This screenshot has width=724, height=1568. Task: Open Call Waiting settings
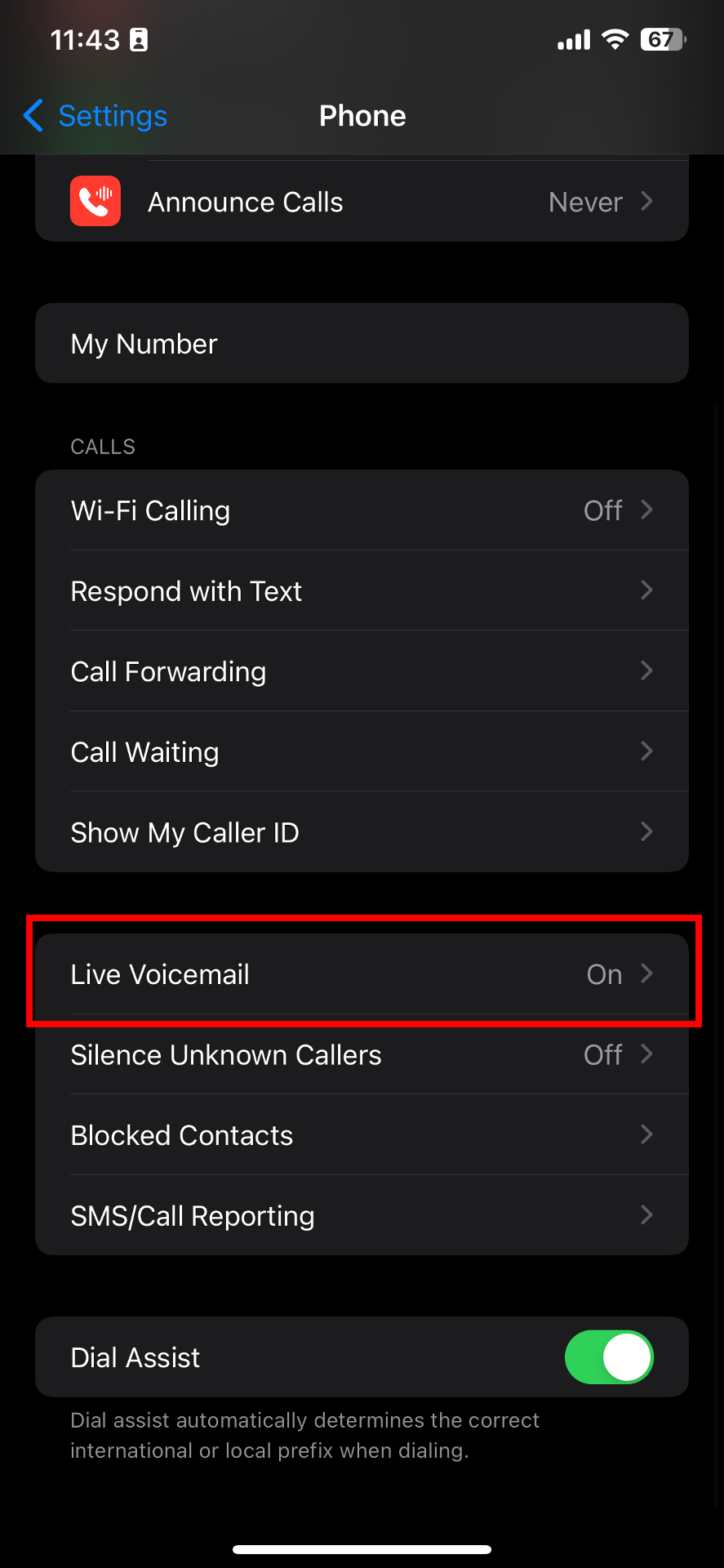[362, 751]
